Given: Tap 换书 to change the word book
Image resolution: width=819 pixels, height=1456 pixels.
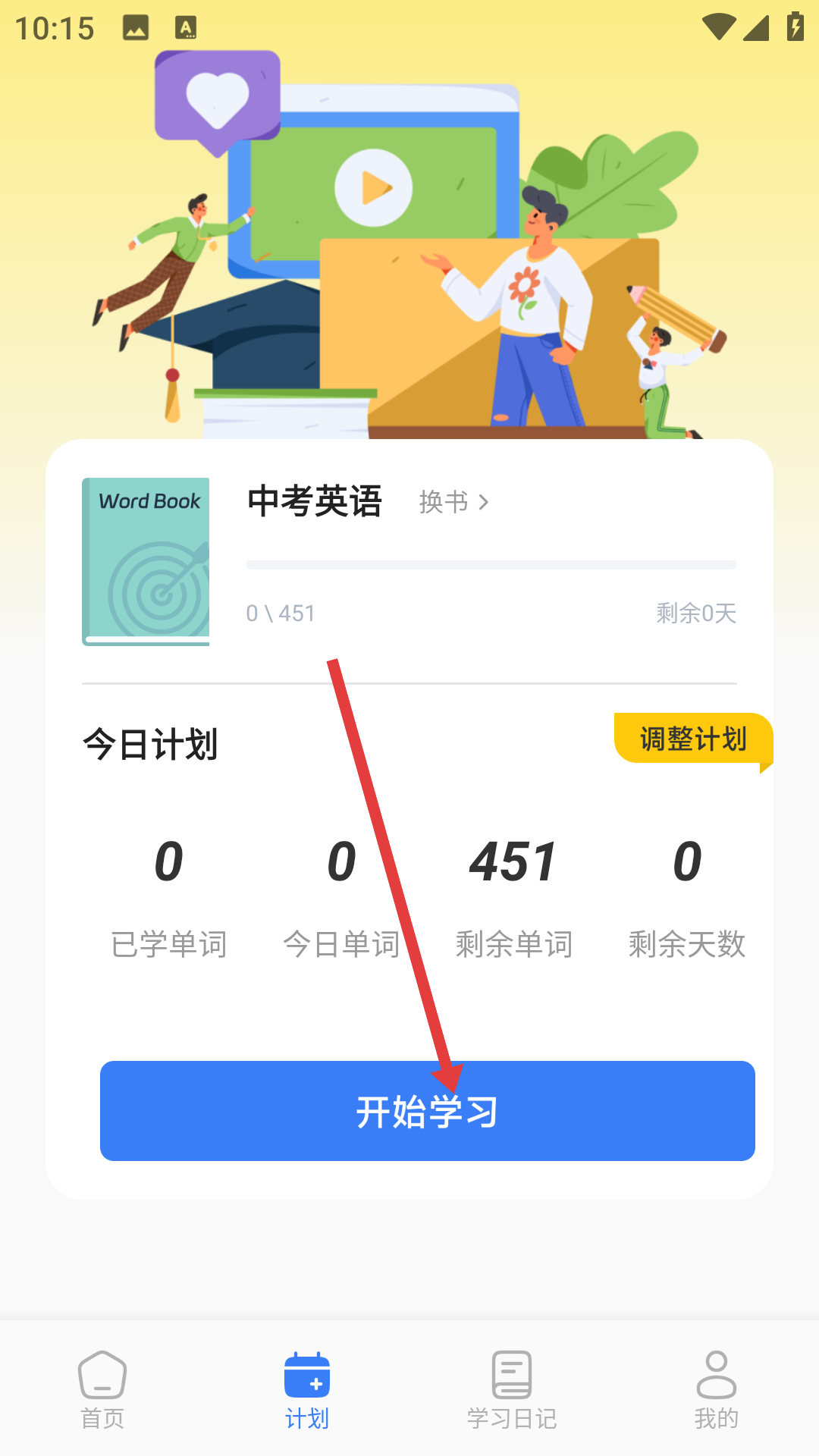Looking at the screenshot, I should (453, 502).
